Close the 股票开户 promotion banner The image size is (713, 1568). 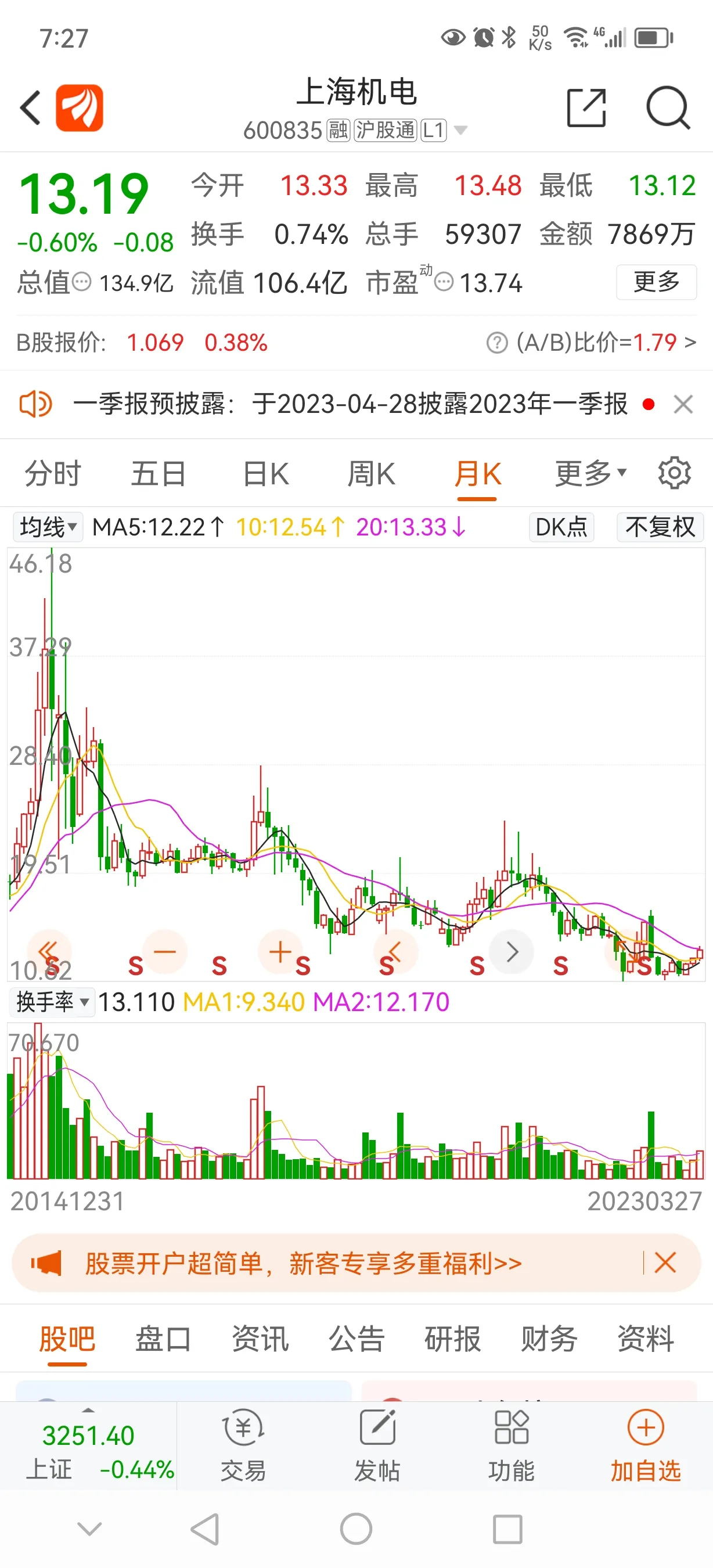(665, 1263)
